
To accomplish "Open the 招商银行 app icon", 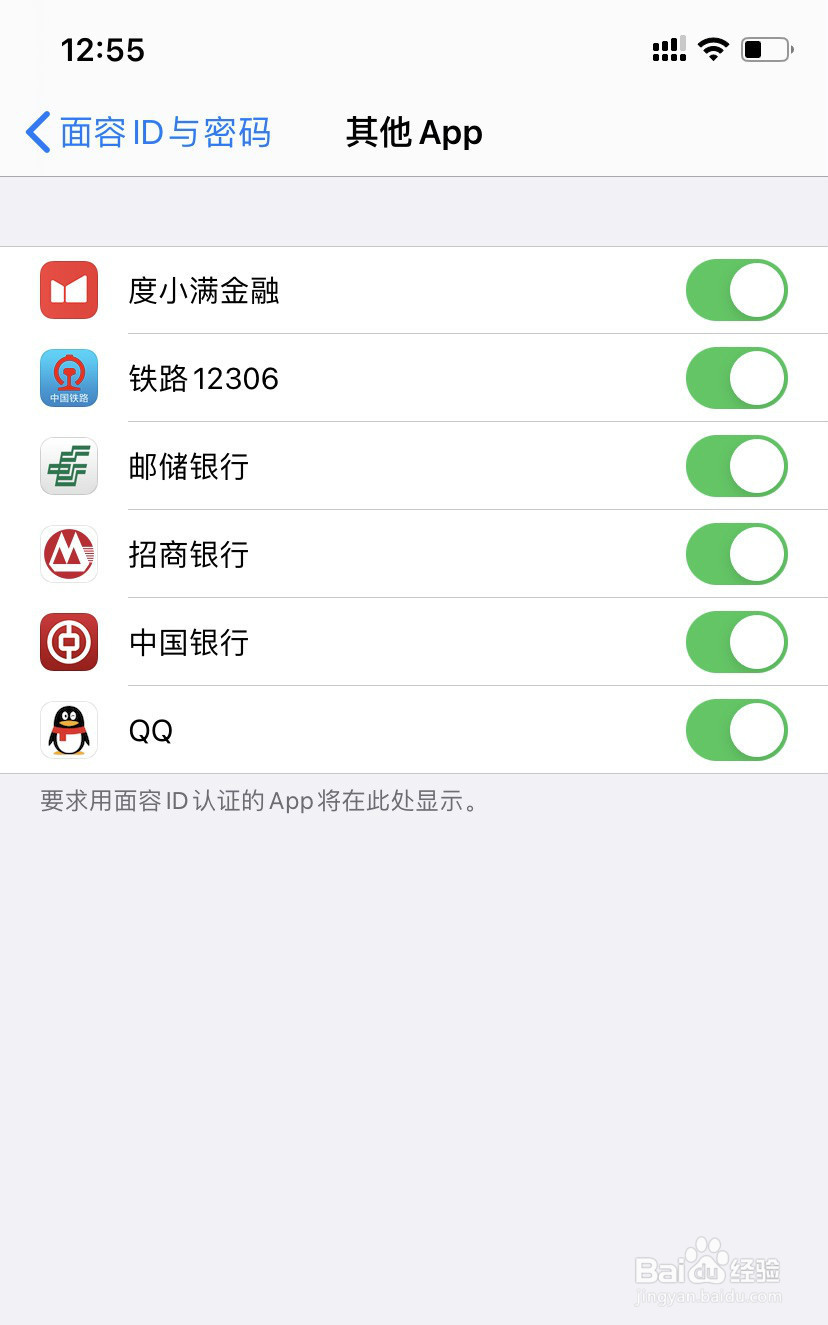I will pos(68,554).
